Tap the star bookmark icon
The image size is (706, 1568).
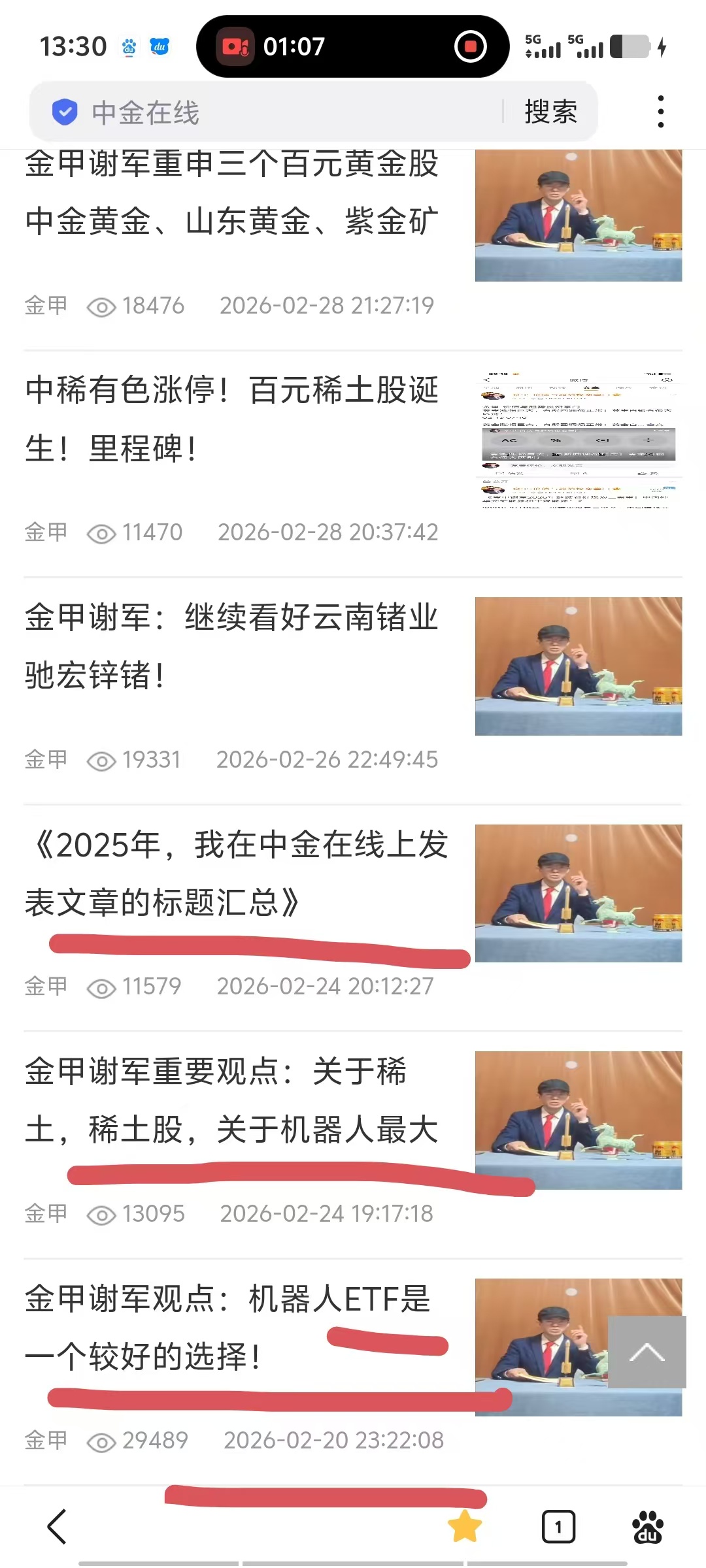[465, 1526]
